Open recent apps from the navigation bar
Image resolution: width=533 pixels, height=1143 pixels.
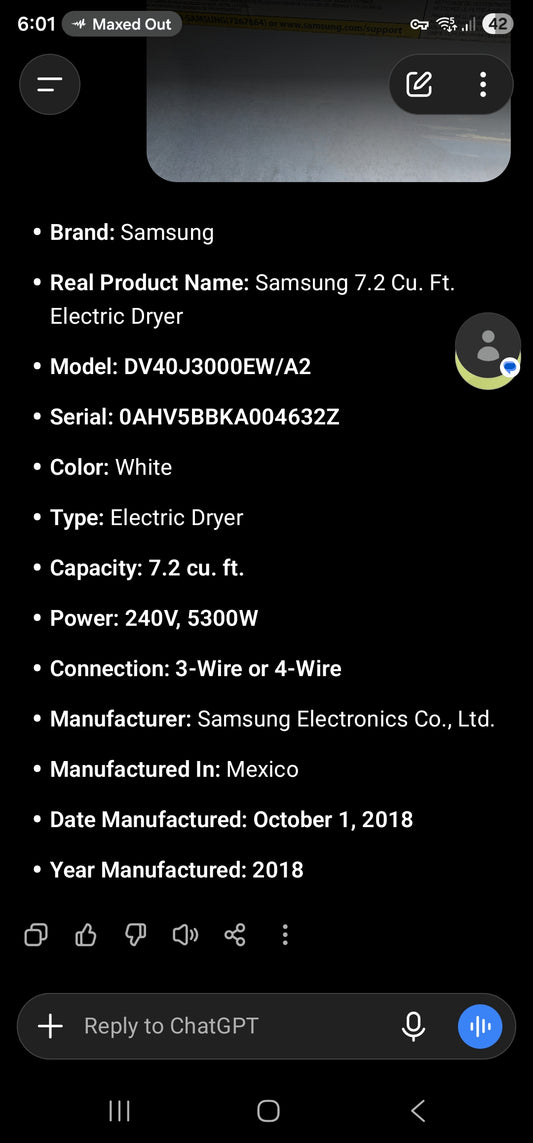tap(120, 1111)
